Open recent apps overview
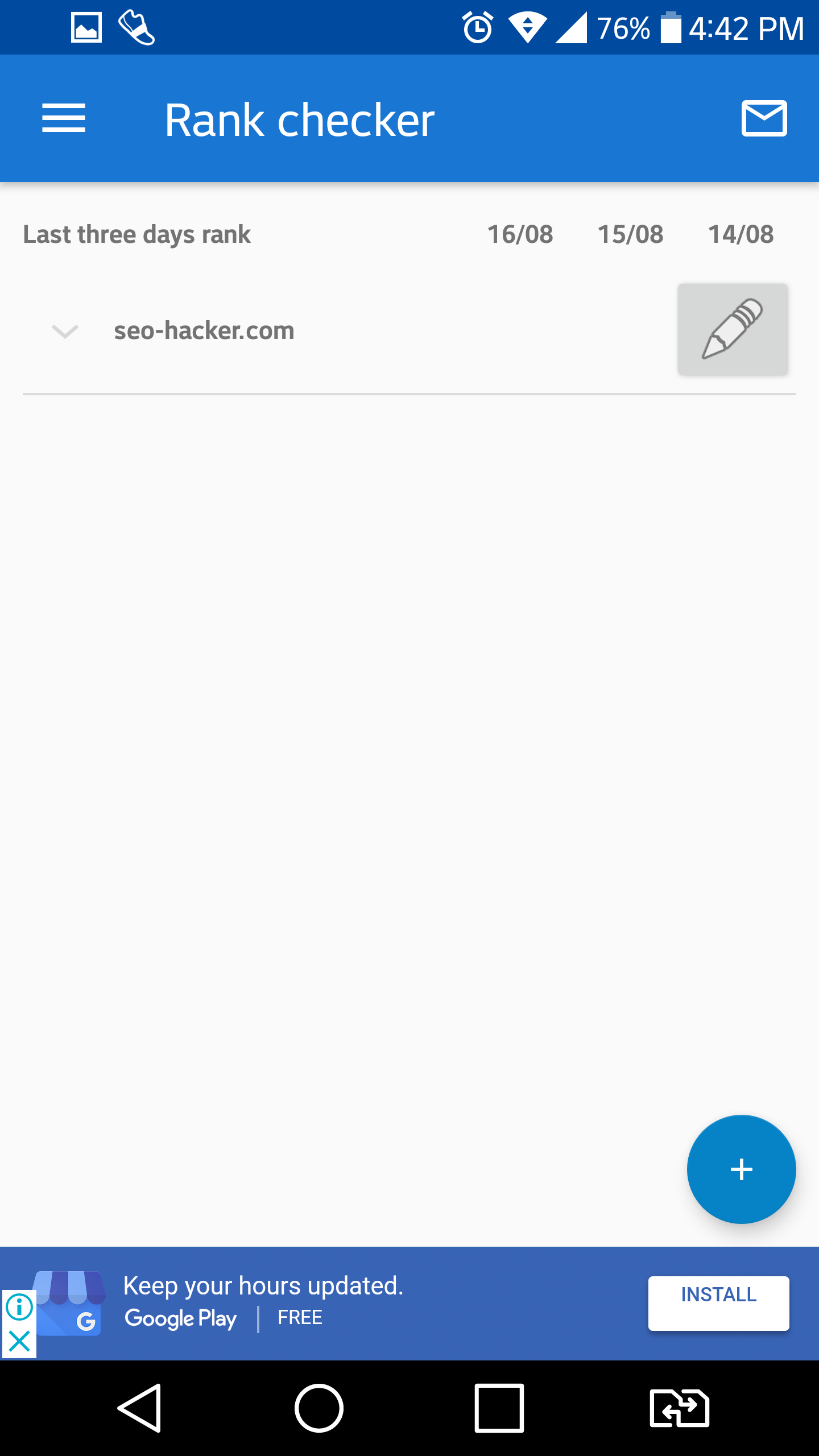Image resolution: width=819 pixels, height=1456 pixels. (x=499, y=1408)
